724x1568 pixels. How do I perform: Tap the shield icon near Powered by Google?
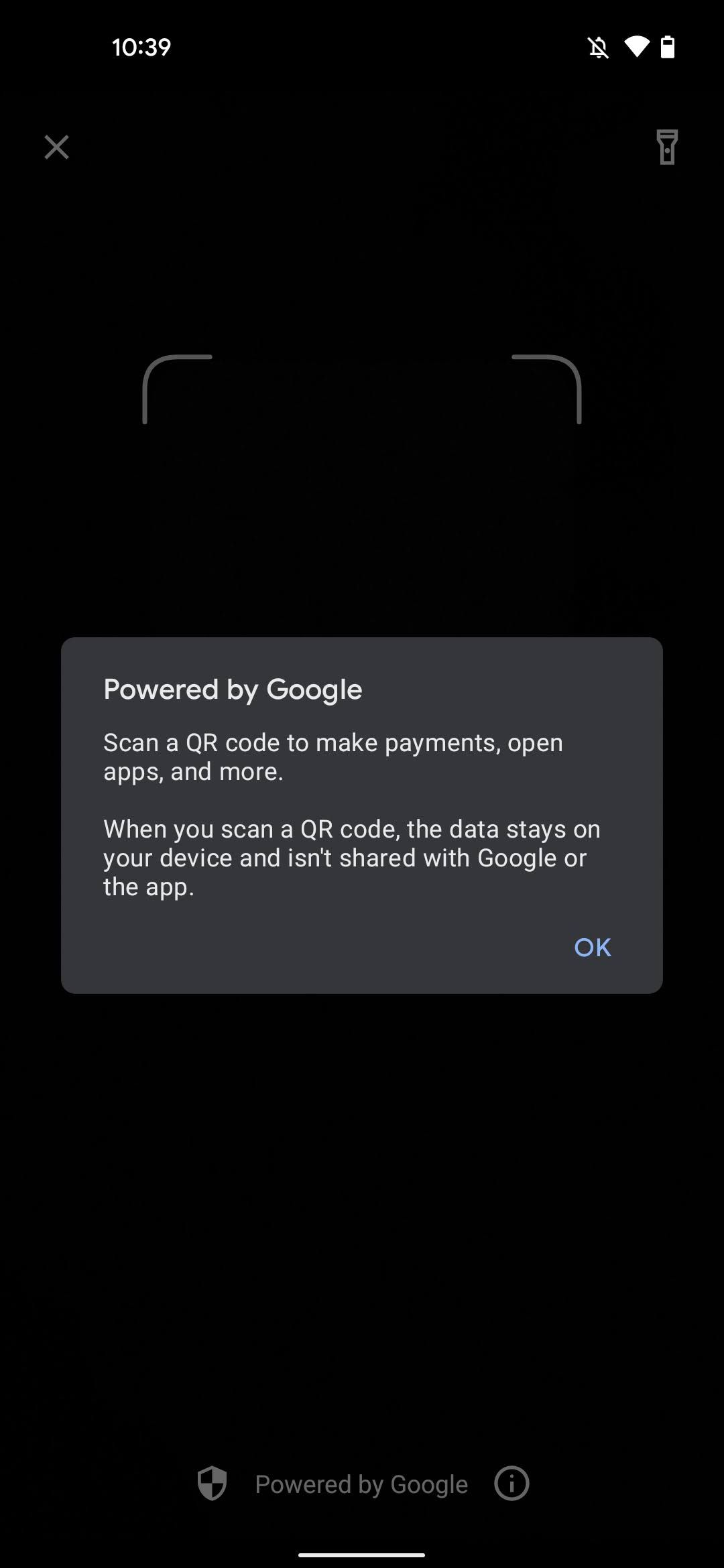212,1484
